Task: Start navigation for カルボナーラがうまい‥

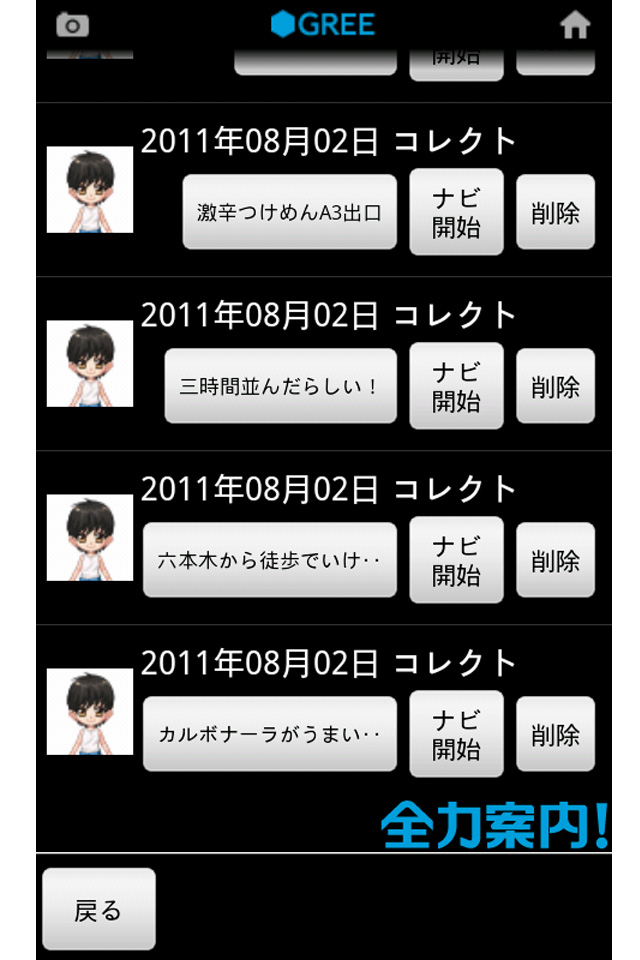Action: point(456,734)
